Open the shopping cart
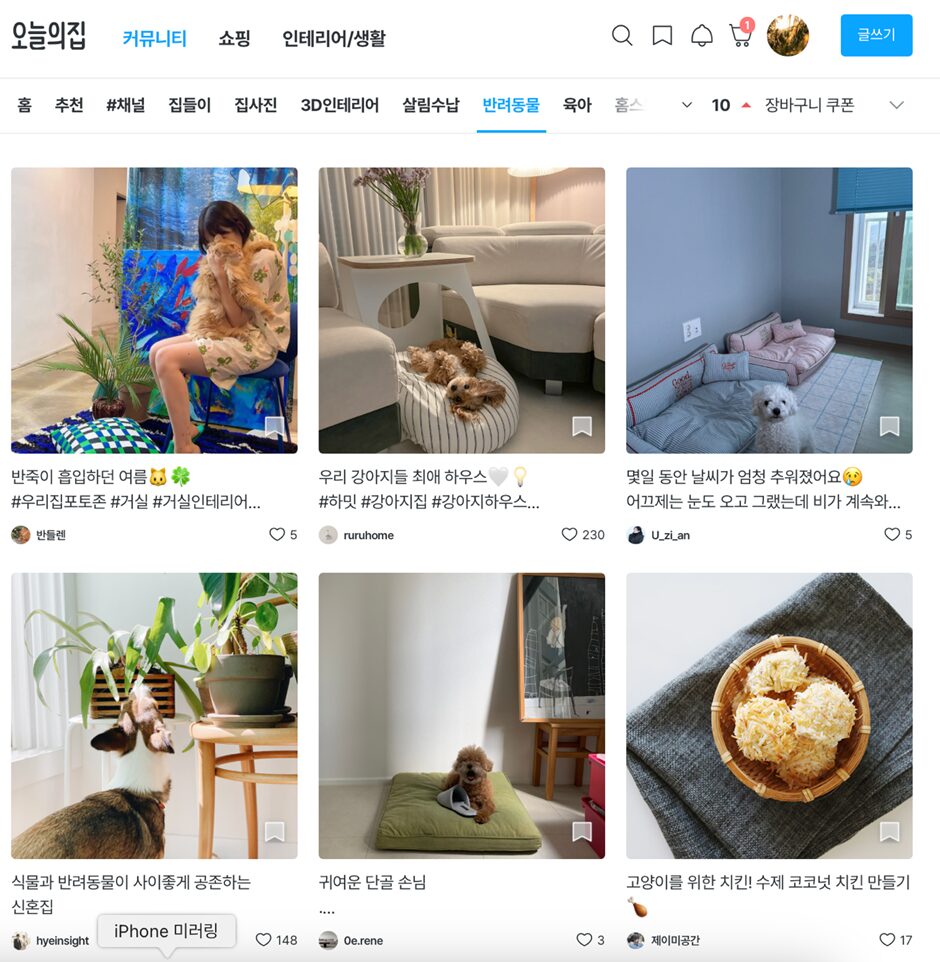Viewport: 940px width, 962px height. [x=741, y=36]
